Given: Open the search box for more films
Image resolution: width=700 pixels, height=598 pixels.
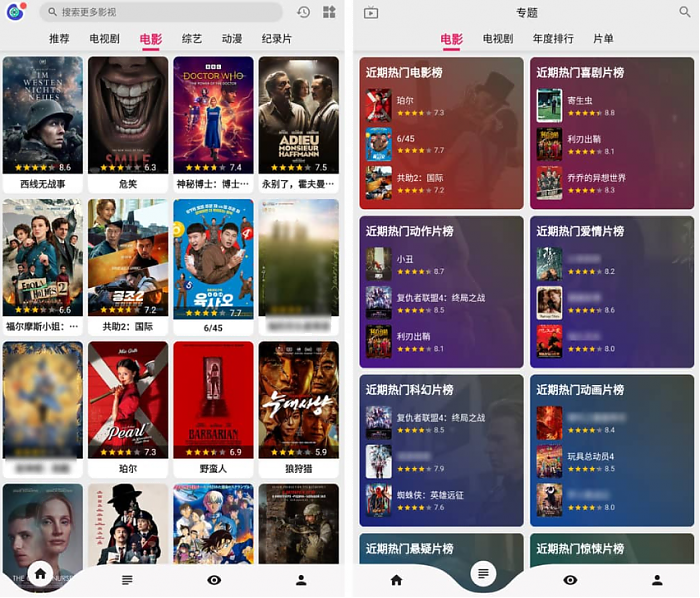Looking at the screenshot, I should [160, 12].
